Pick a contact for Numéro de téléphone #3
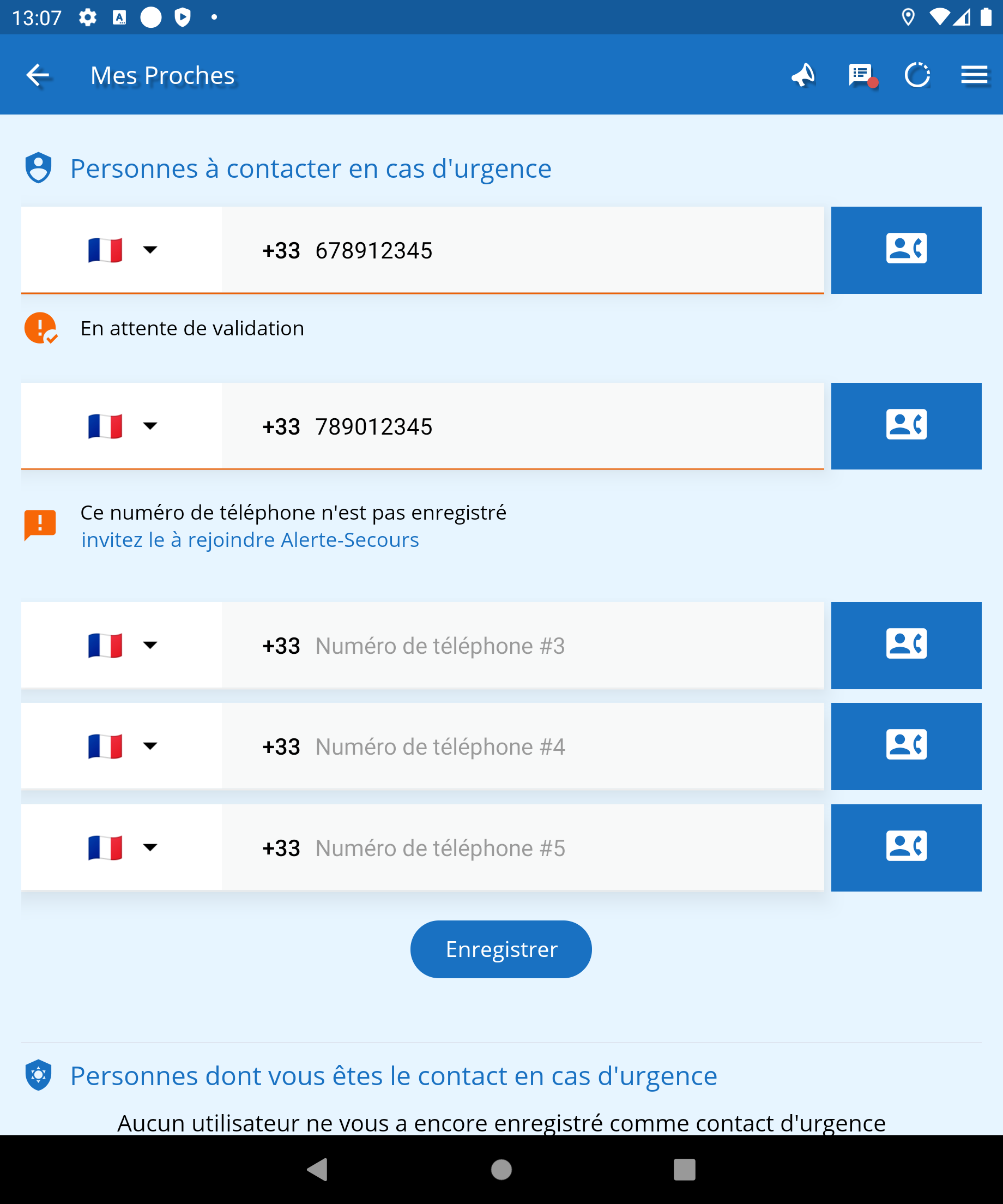1003x1204 pixels. pos(905,645)
